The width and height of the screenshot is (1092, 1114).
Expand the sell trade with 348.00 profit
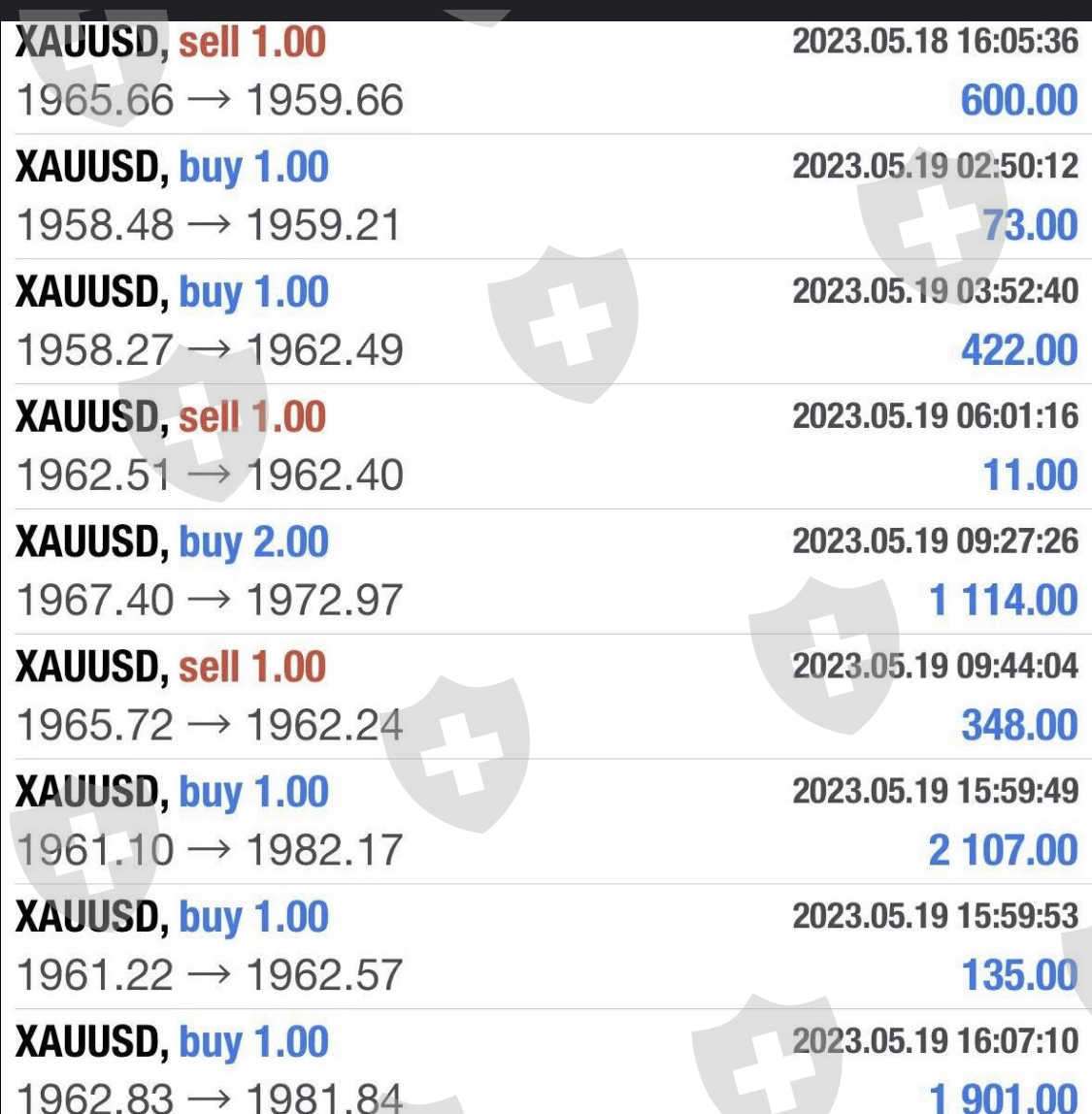[546, 697]
